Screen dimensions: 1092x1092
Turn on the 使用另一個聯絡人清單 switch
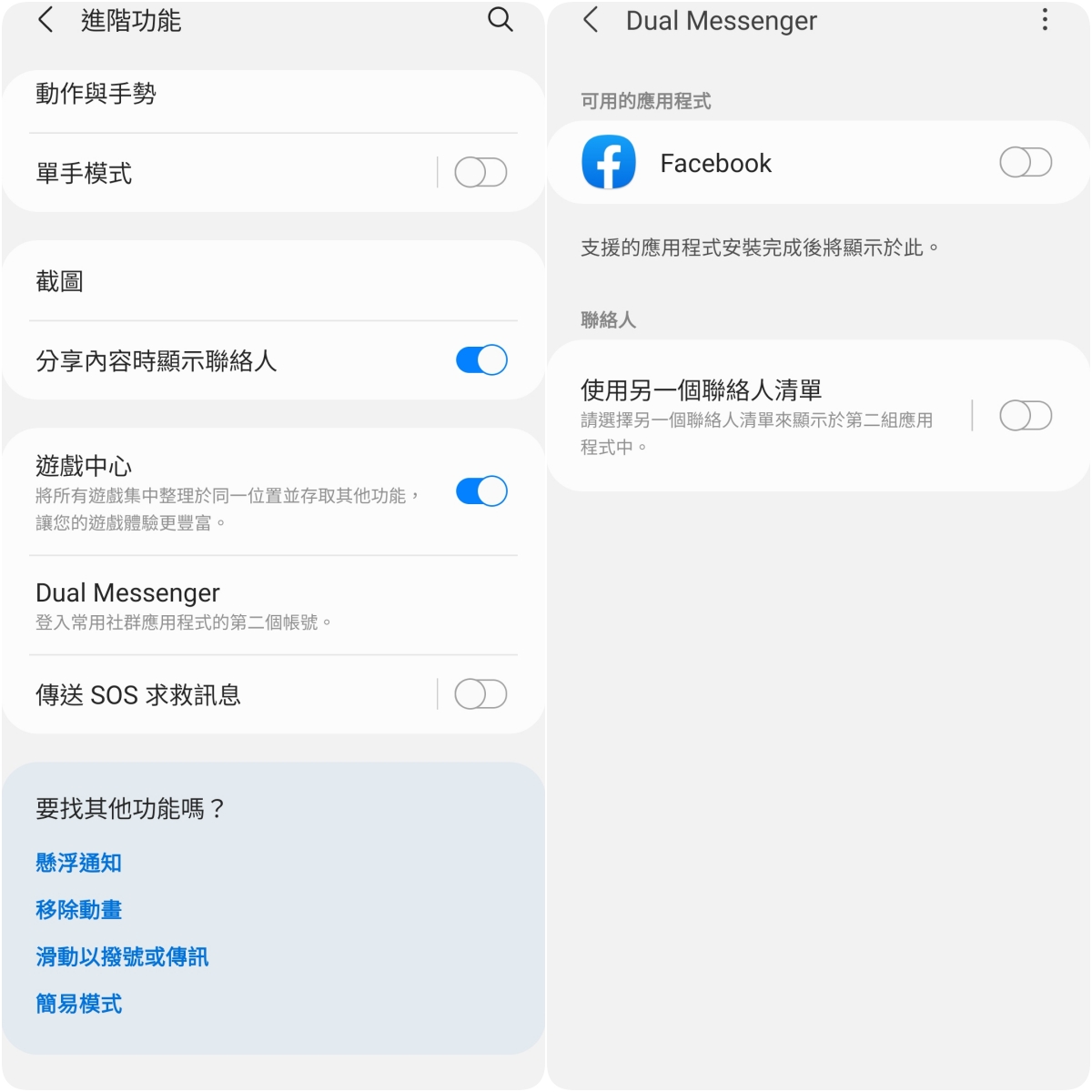(1026, 416)
